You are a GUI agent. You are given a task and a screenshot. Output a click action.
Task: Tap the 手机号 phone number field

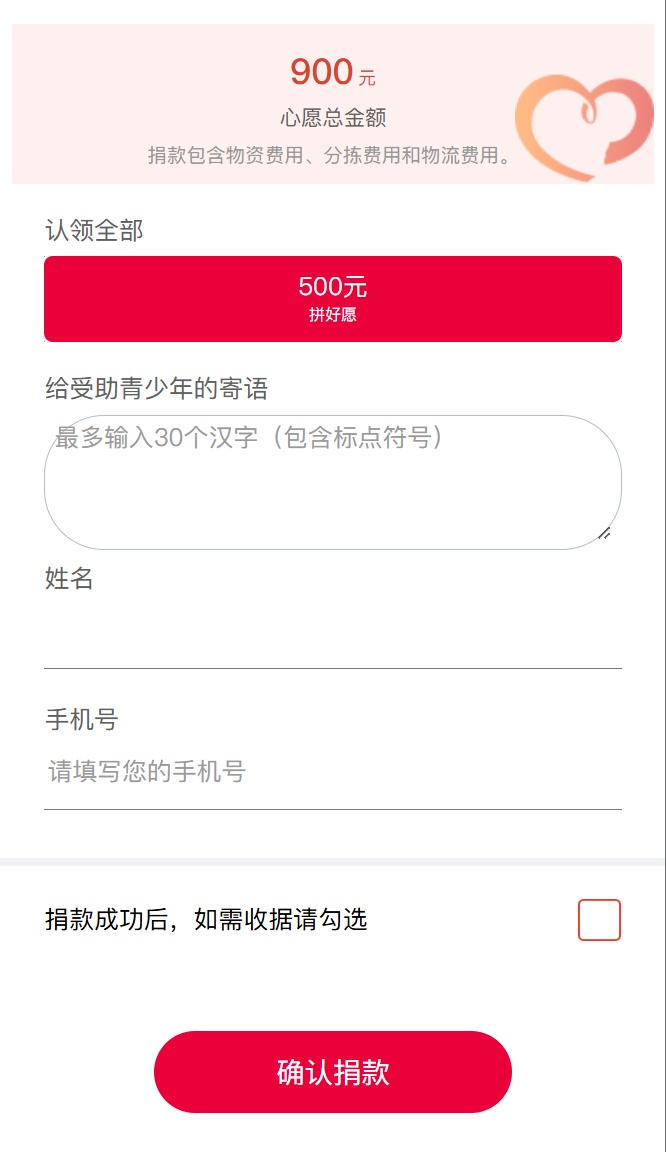[x=333, y=772]
